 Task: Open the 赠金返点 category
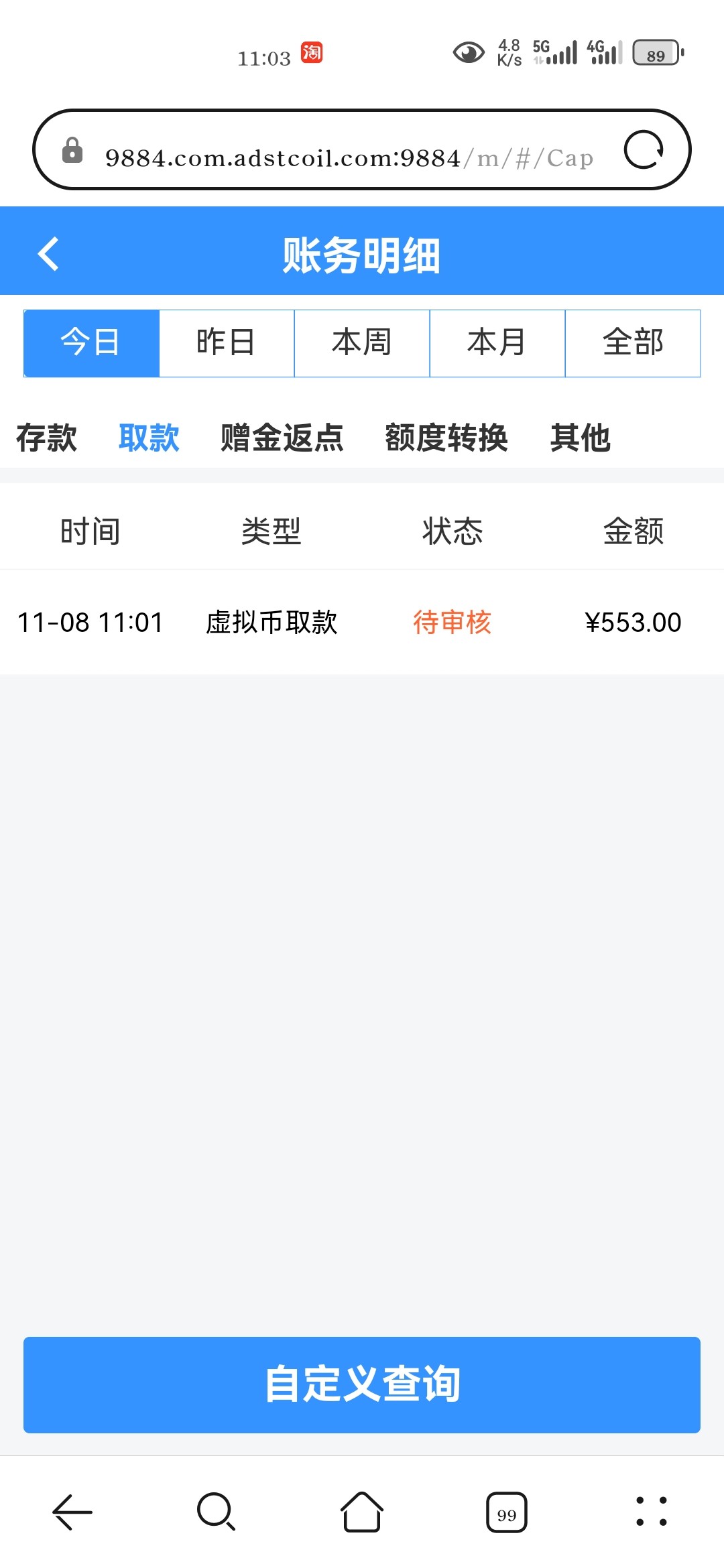point(282,438)
